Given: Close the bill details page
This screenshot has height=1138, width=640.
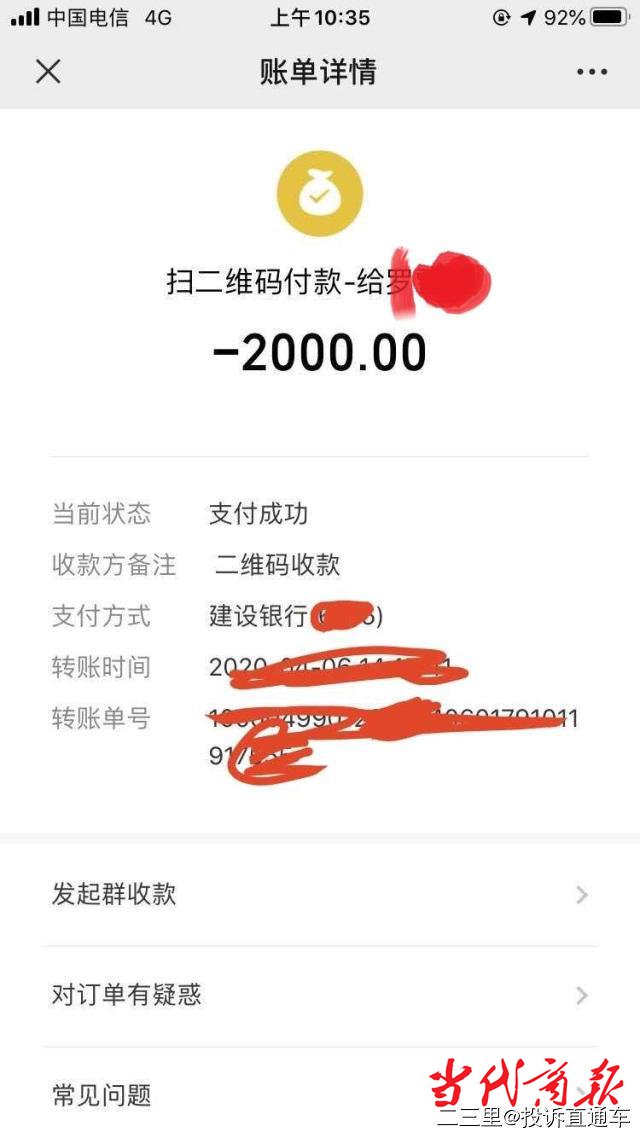Looking at the screenshot, I should click(48, 72).
